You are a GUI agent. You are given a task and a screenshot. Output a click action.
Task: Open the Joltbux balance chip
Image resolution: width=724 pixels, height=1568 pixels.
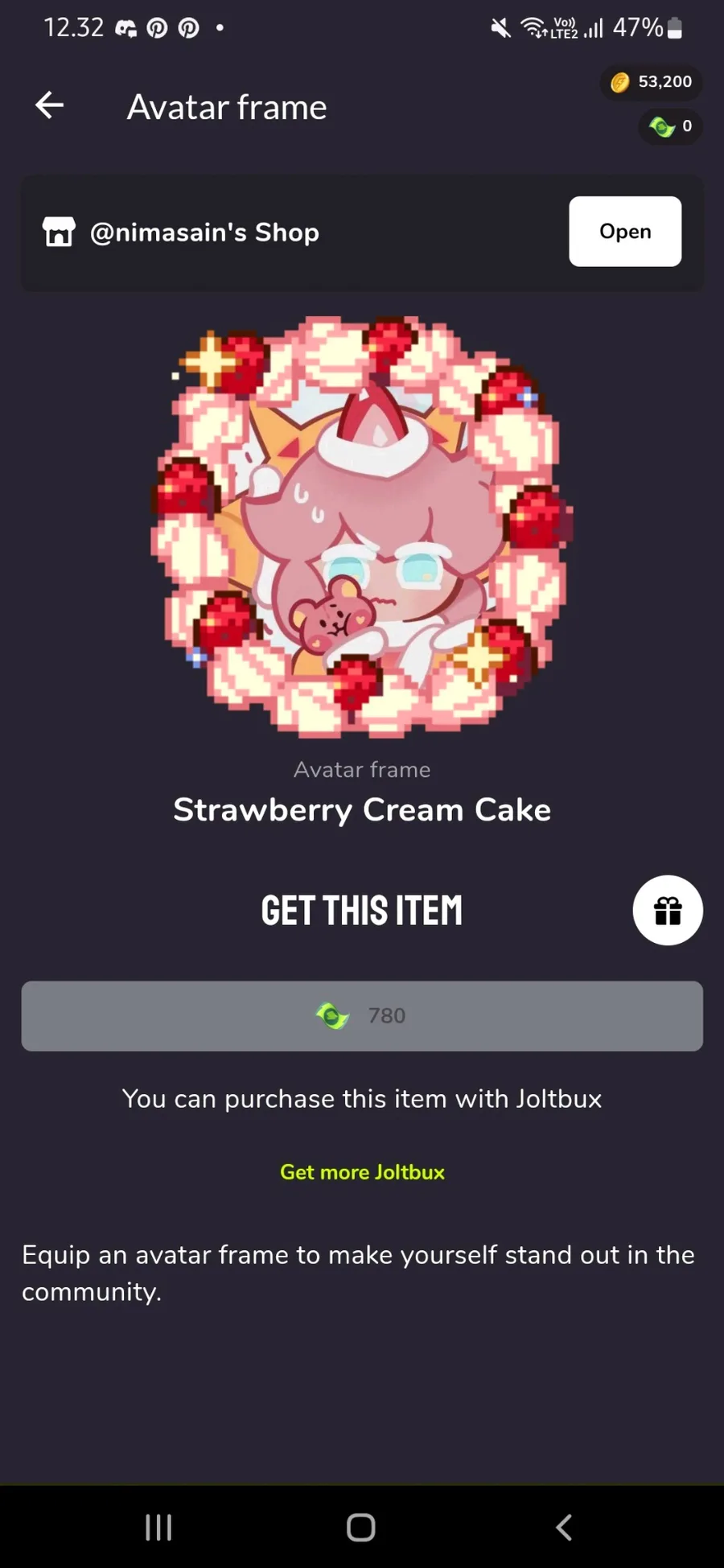671,126
